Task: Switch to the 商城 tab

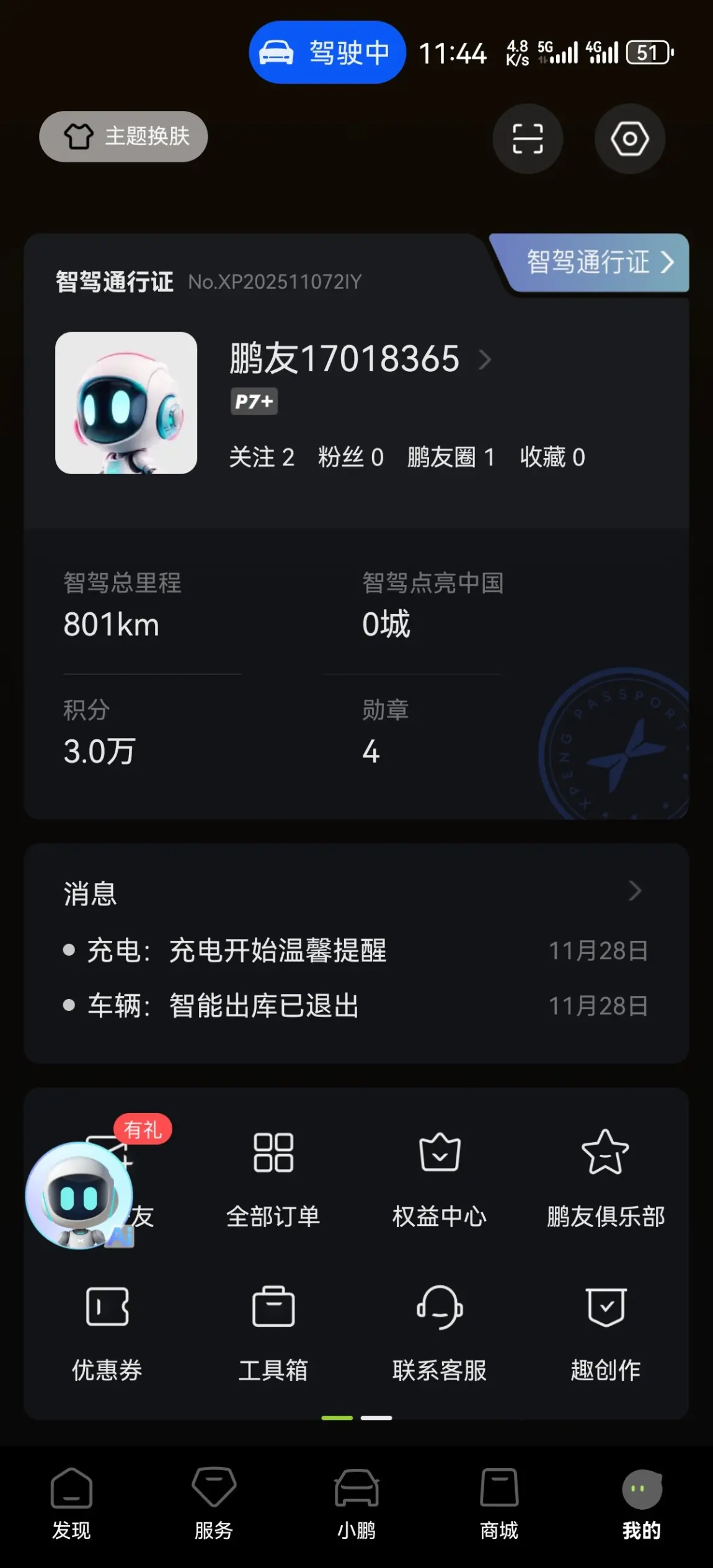Action: (498, 1503)
